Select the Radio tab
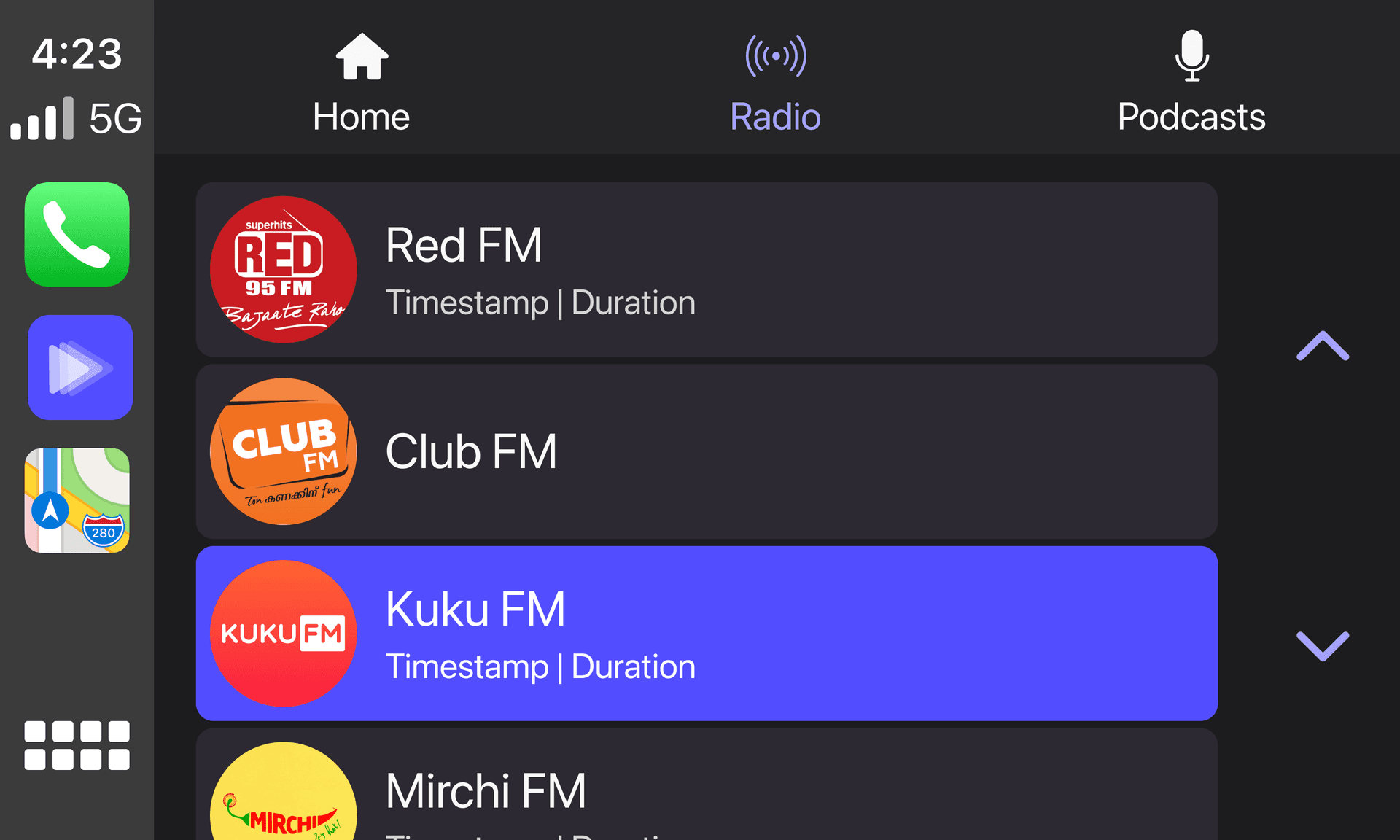Image resolution: width=1400 pixels, height=840 pixels. click(x=775, y=84)
